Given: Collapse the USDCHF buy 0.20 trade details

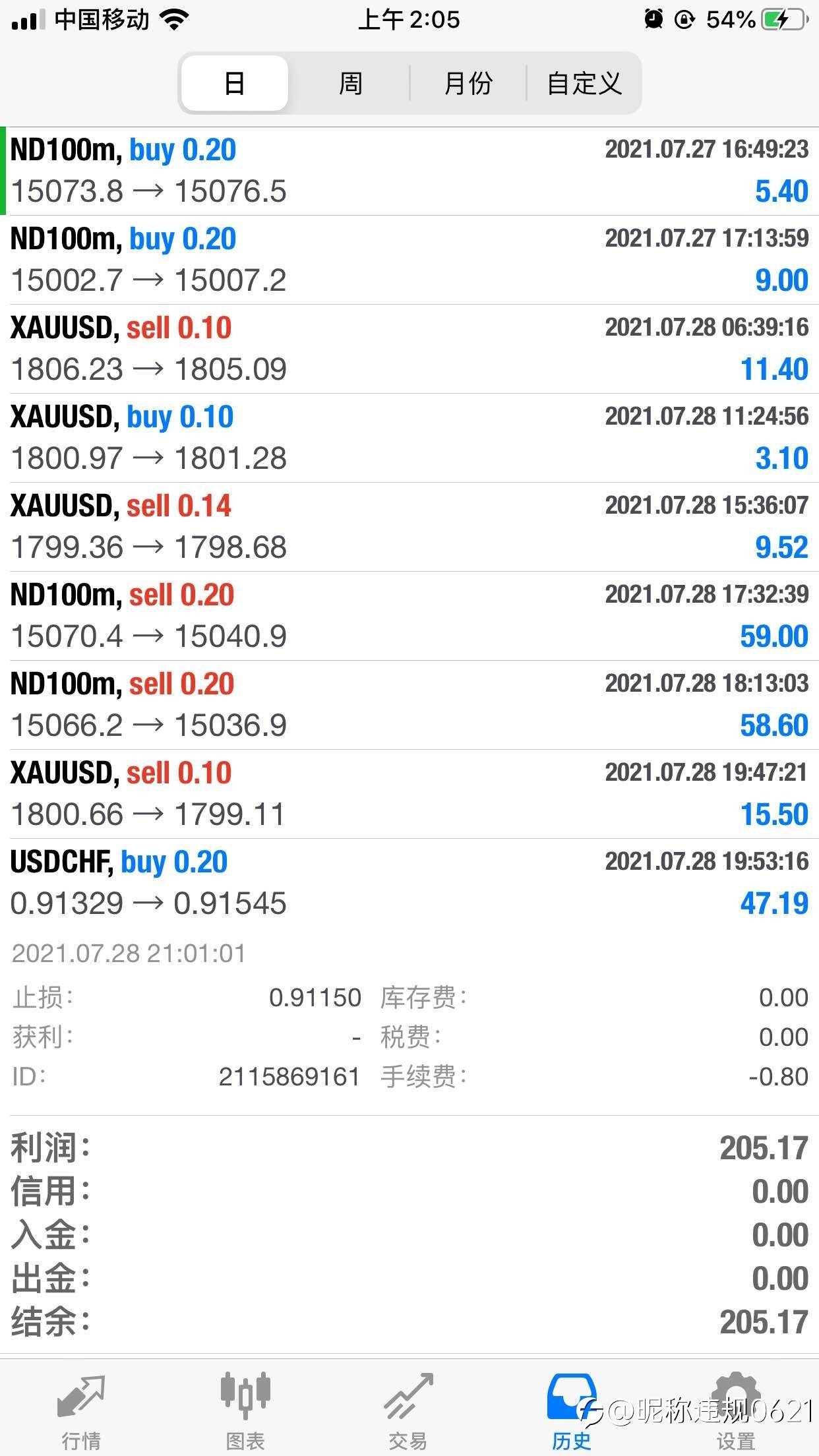Looking at the screenshot, I should click(409, 883).
